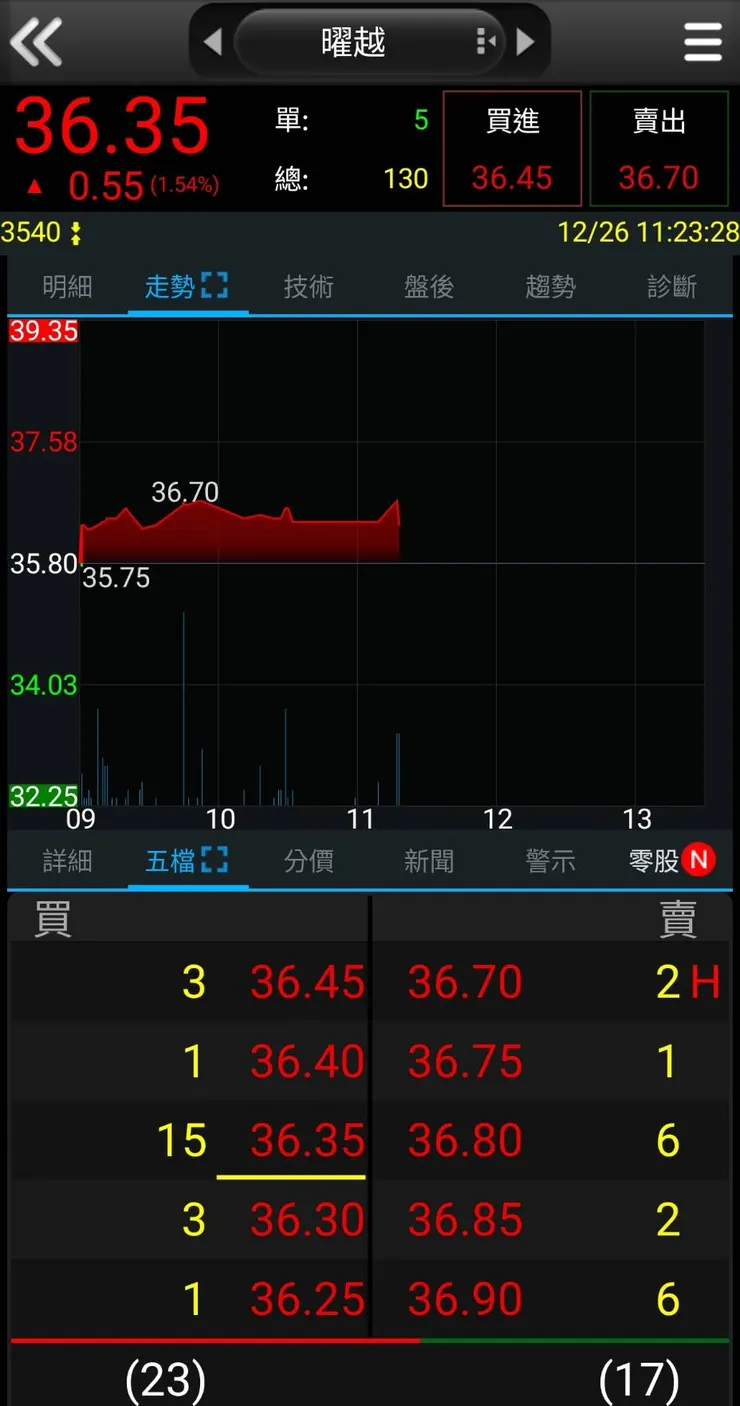Open the hamburger menu

tap(702, 42)
